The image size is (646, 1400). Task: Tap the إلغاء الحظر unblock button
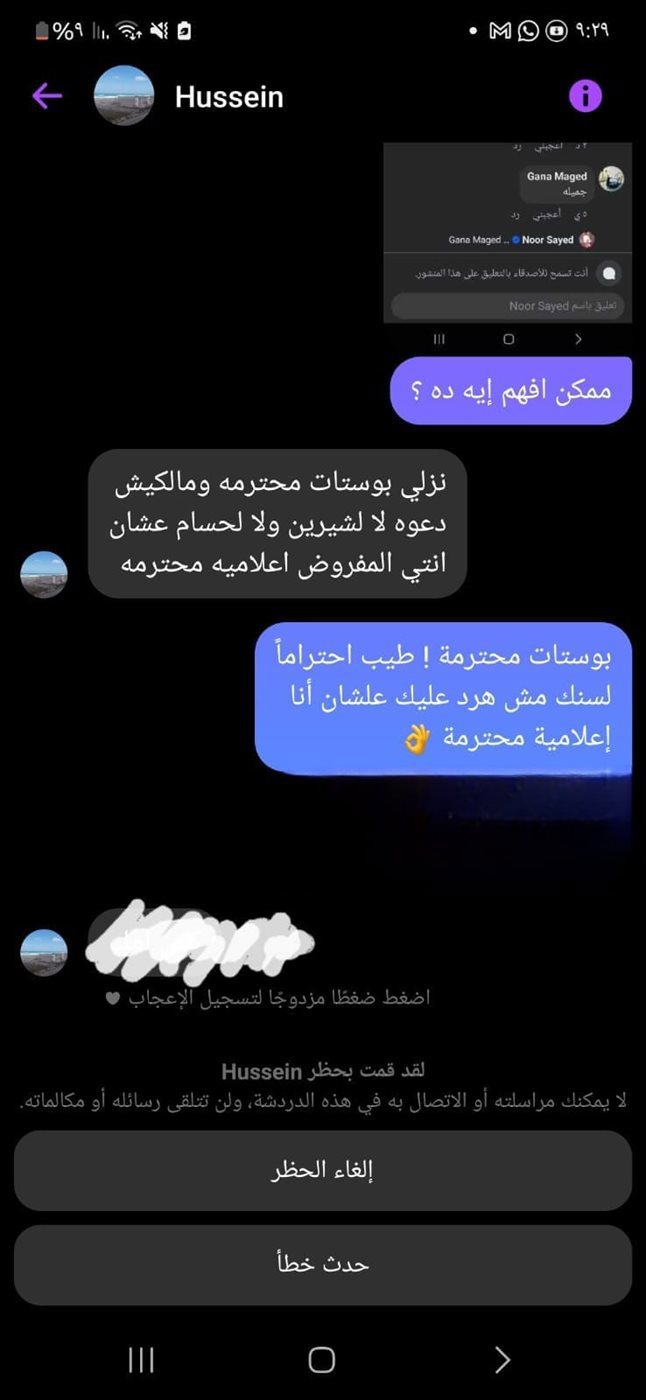pos(323,1171)
